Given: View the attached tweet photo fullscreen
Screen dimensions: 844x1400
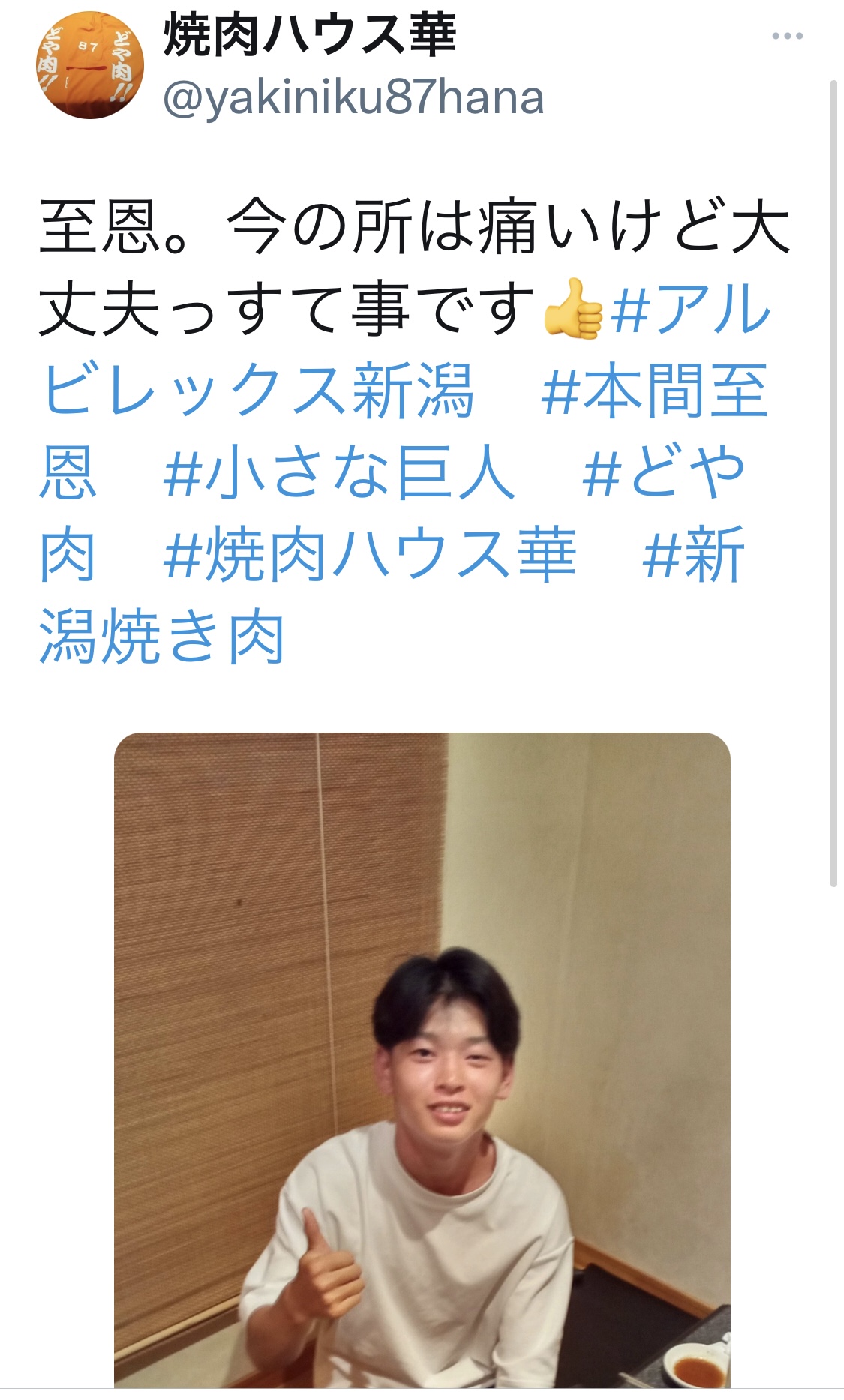Looking at the screenshot, I should tap(422, 1060).
